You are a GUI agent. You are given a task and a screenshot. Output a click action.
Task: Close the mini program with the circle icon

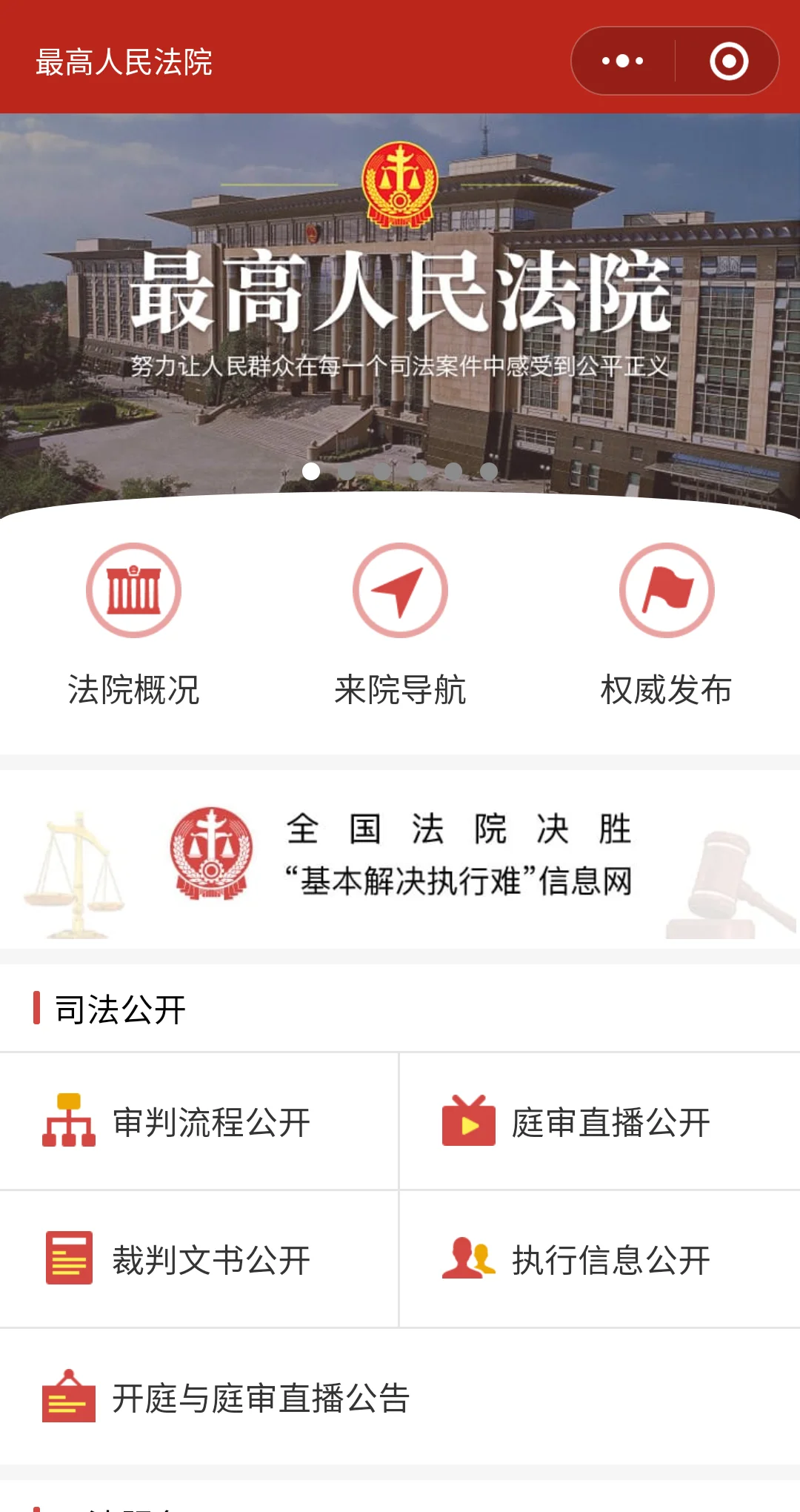[729, 61]
